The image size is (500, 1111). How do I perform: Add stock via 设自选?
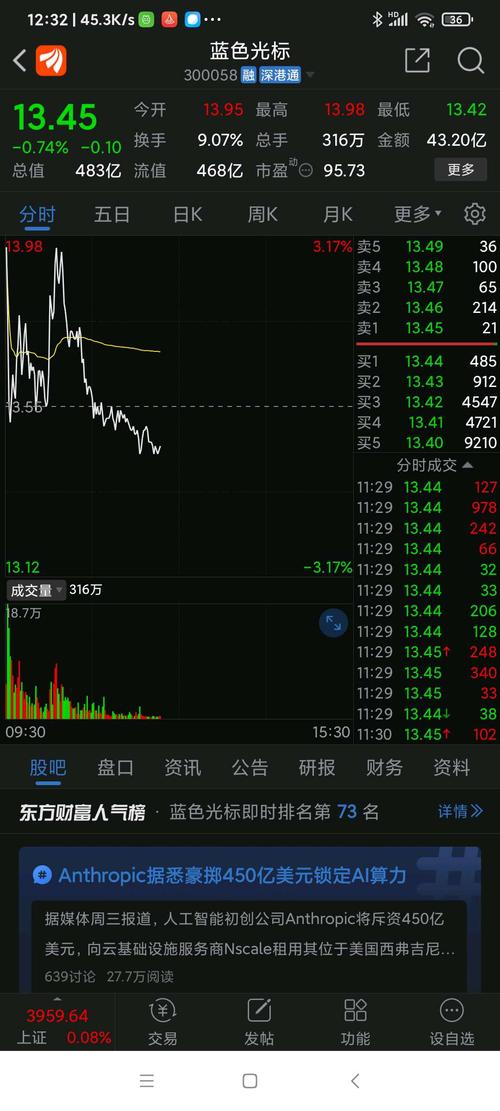pos(451,1022)
